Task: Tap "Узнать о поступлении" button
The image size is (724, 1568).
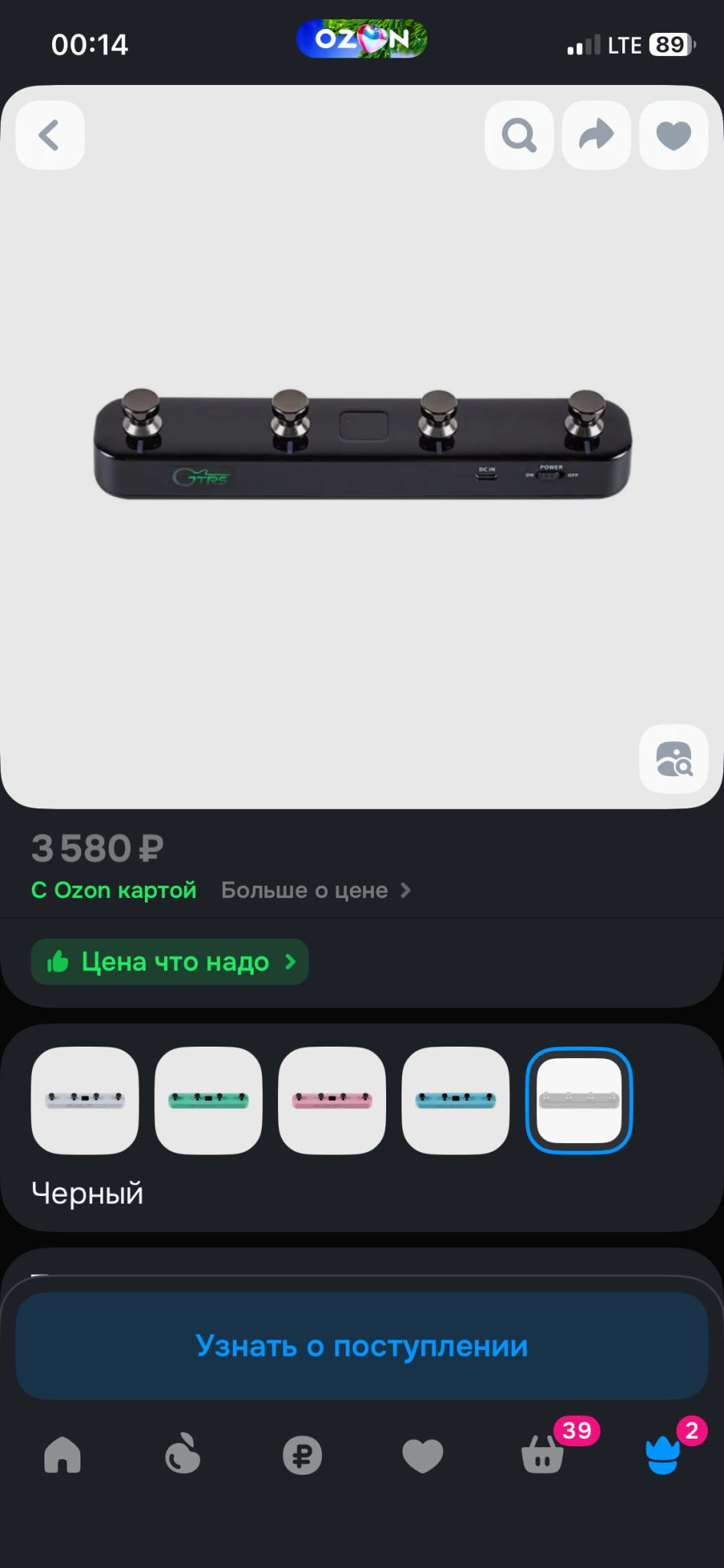Action: point(362,1346)
